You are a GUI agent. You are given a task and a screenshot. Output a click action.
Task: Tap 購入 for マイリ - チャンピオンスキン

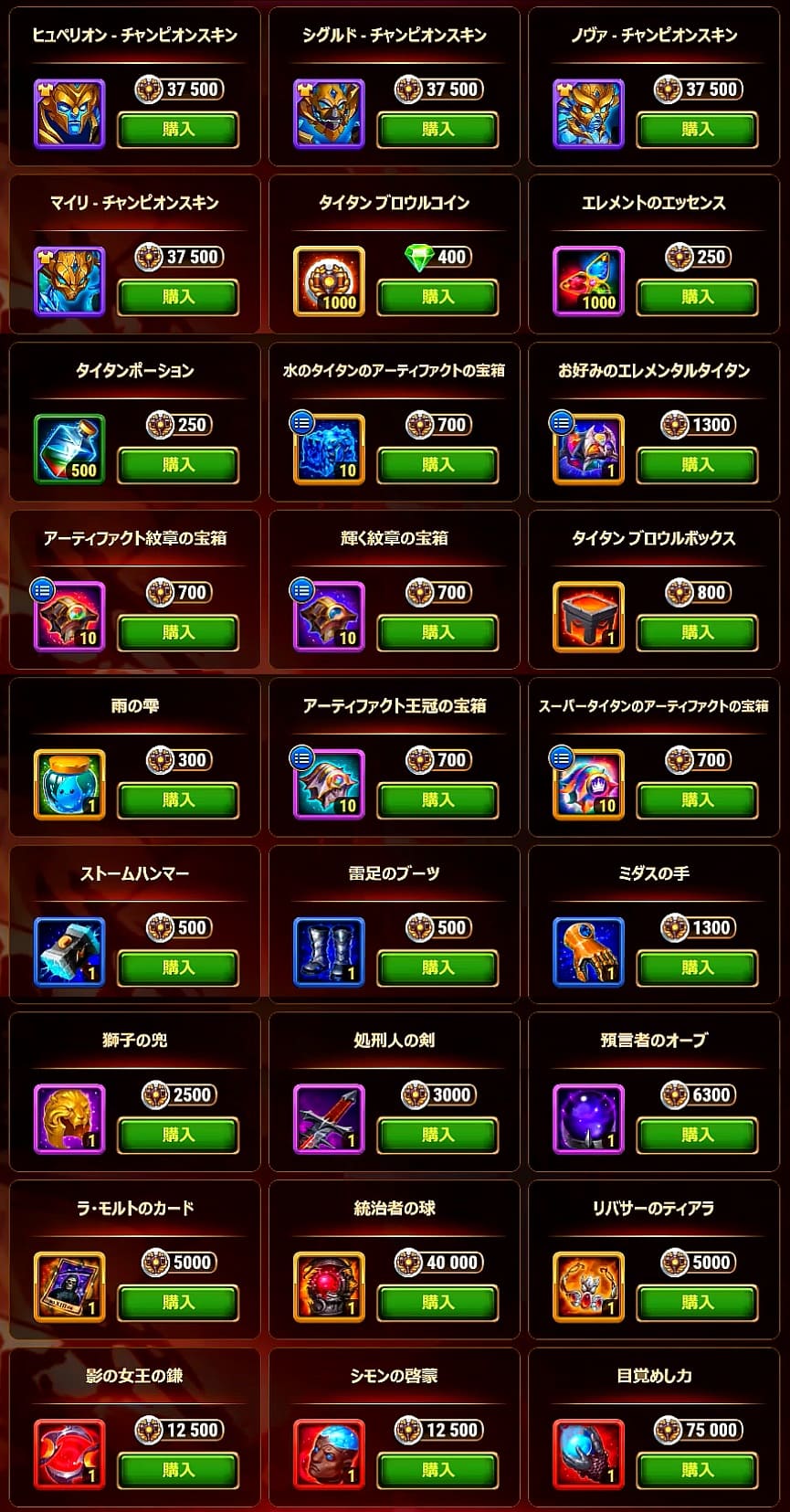[x=178, y=297]
